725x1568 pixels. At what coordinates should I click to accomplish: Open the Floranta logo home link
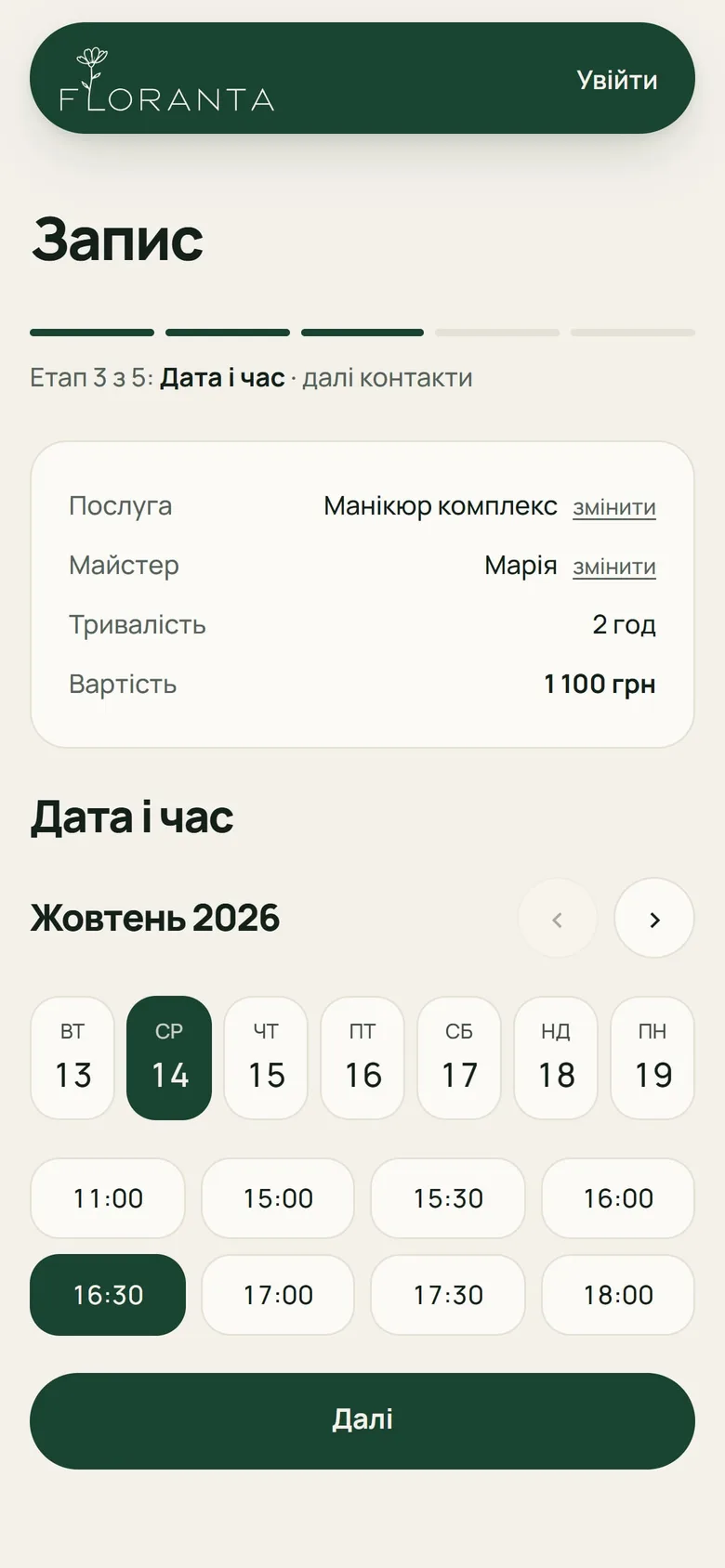point(167,80)
